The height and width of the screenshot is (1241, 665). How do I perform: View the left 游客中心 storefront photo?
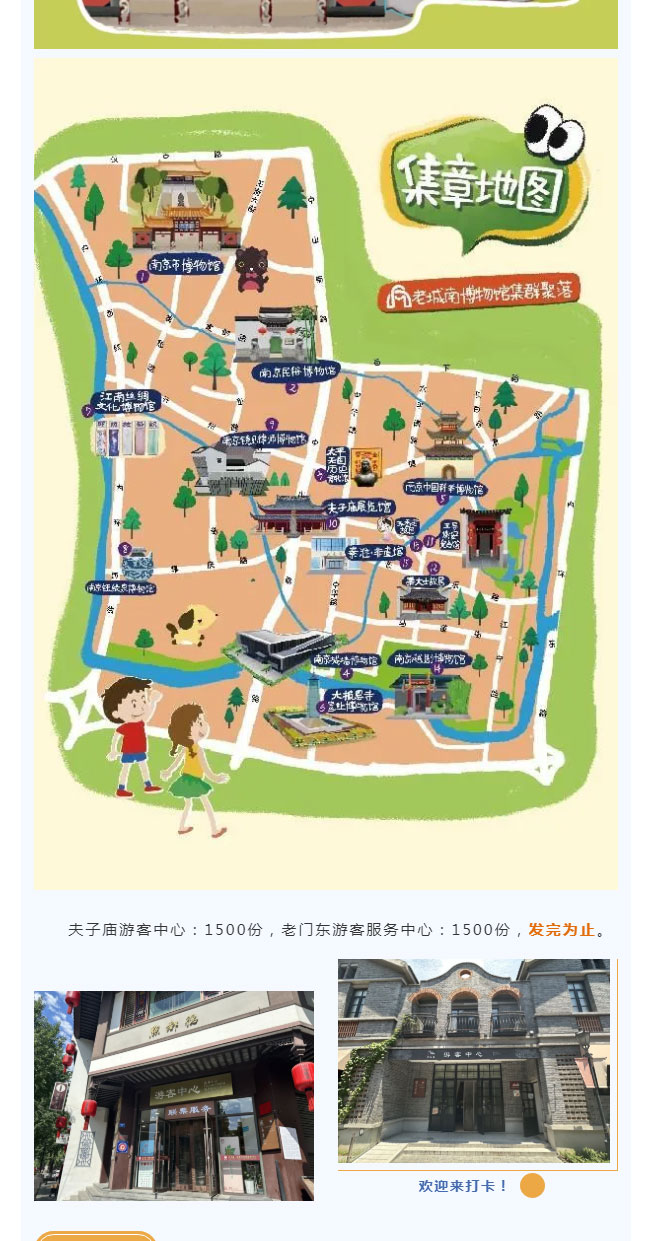tap(174, 1095)
